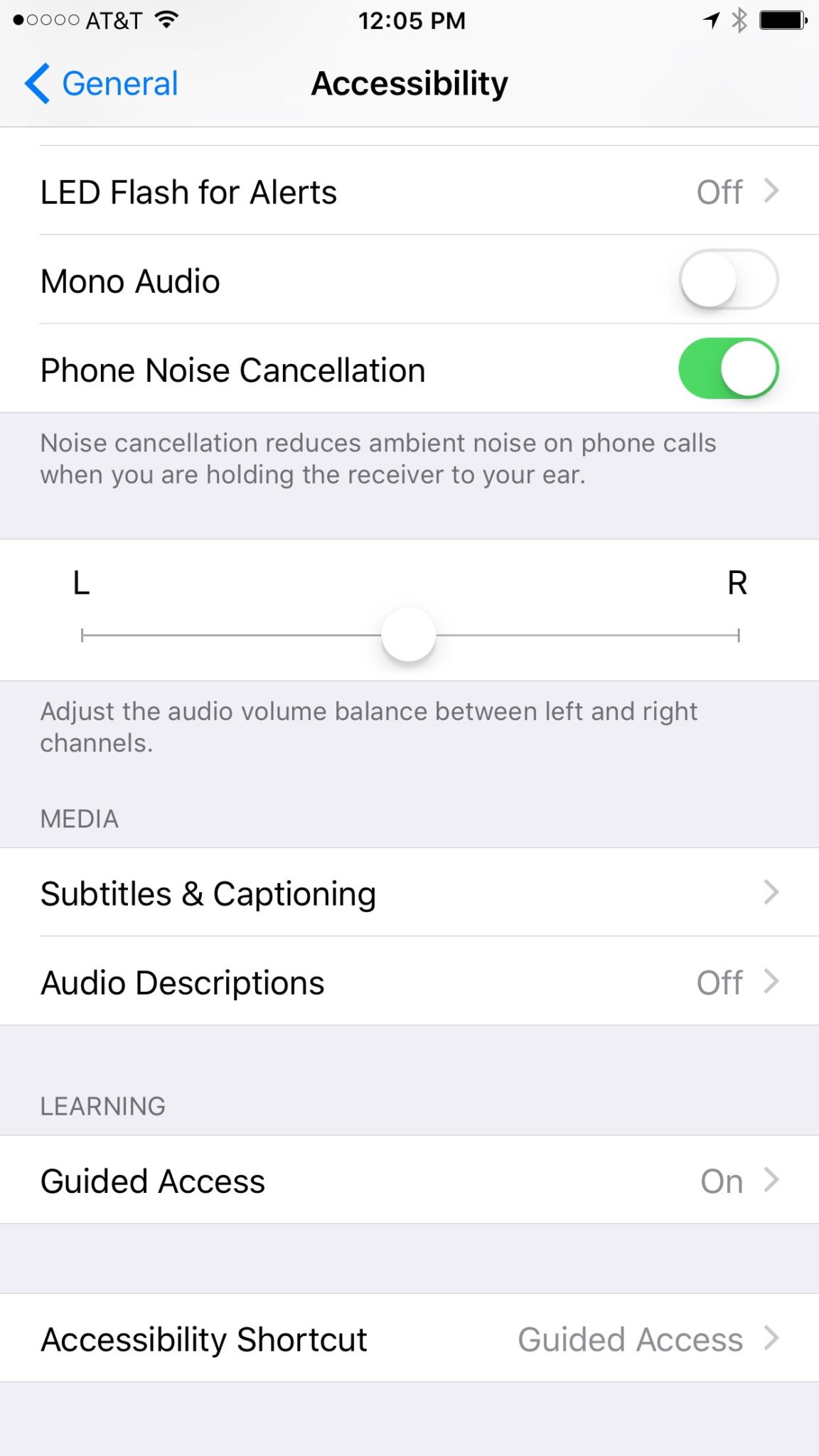Enable the Mono Audio switch
Image resolution: width=819 pixels, height=1456 pixels.
728,280
